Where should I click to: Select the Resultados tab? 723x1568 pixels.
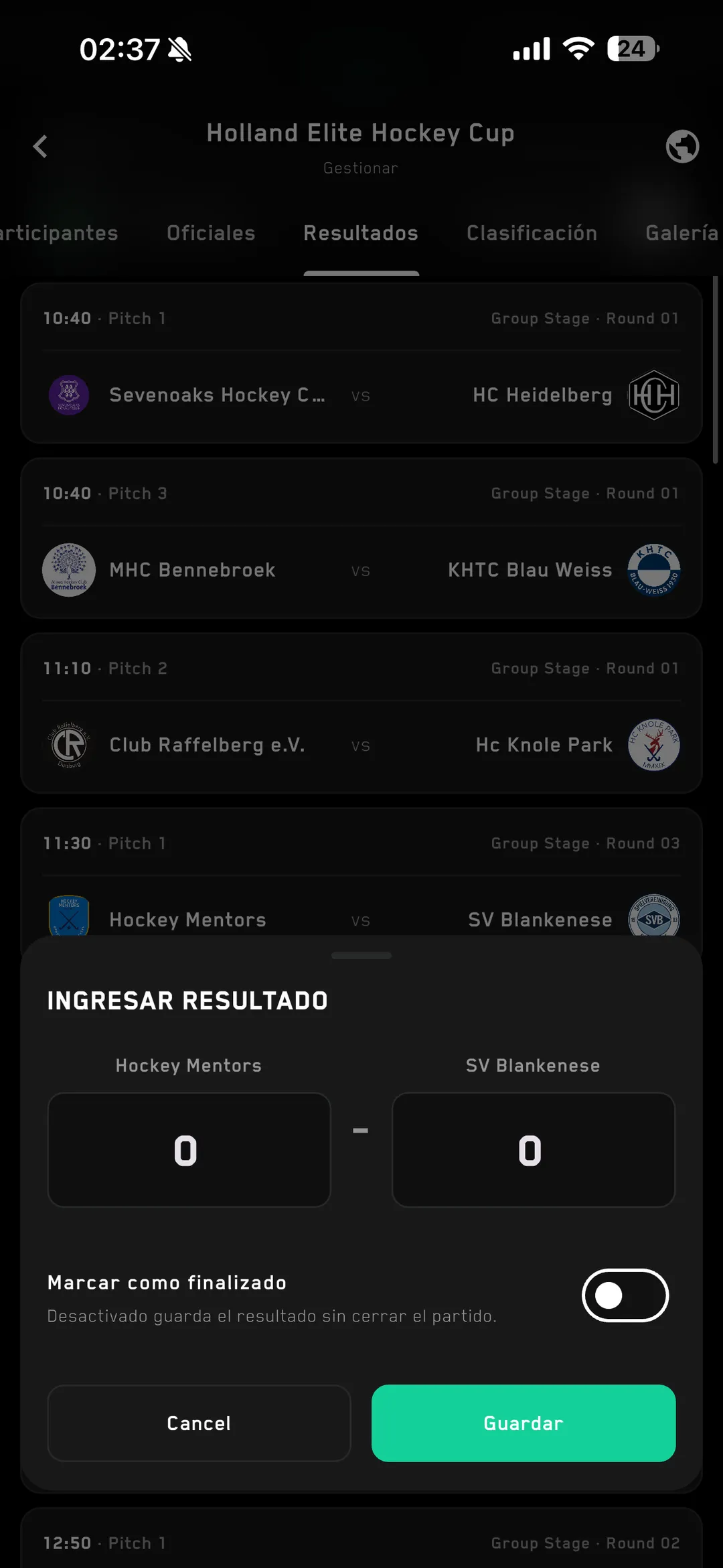[x=361, y=233]
